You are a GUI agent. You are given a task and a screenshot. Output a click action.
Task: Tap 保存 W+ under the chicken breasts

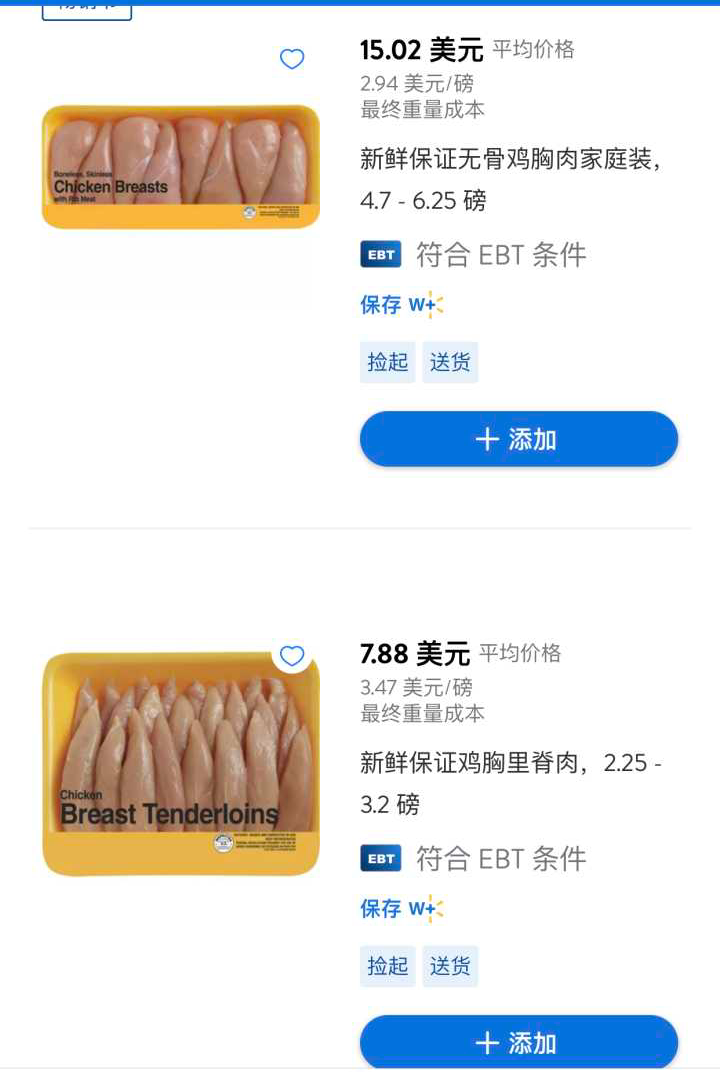pyautogui.click(x=401, y=305)
